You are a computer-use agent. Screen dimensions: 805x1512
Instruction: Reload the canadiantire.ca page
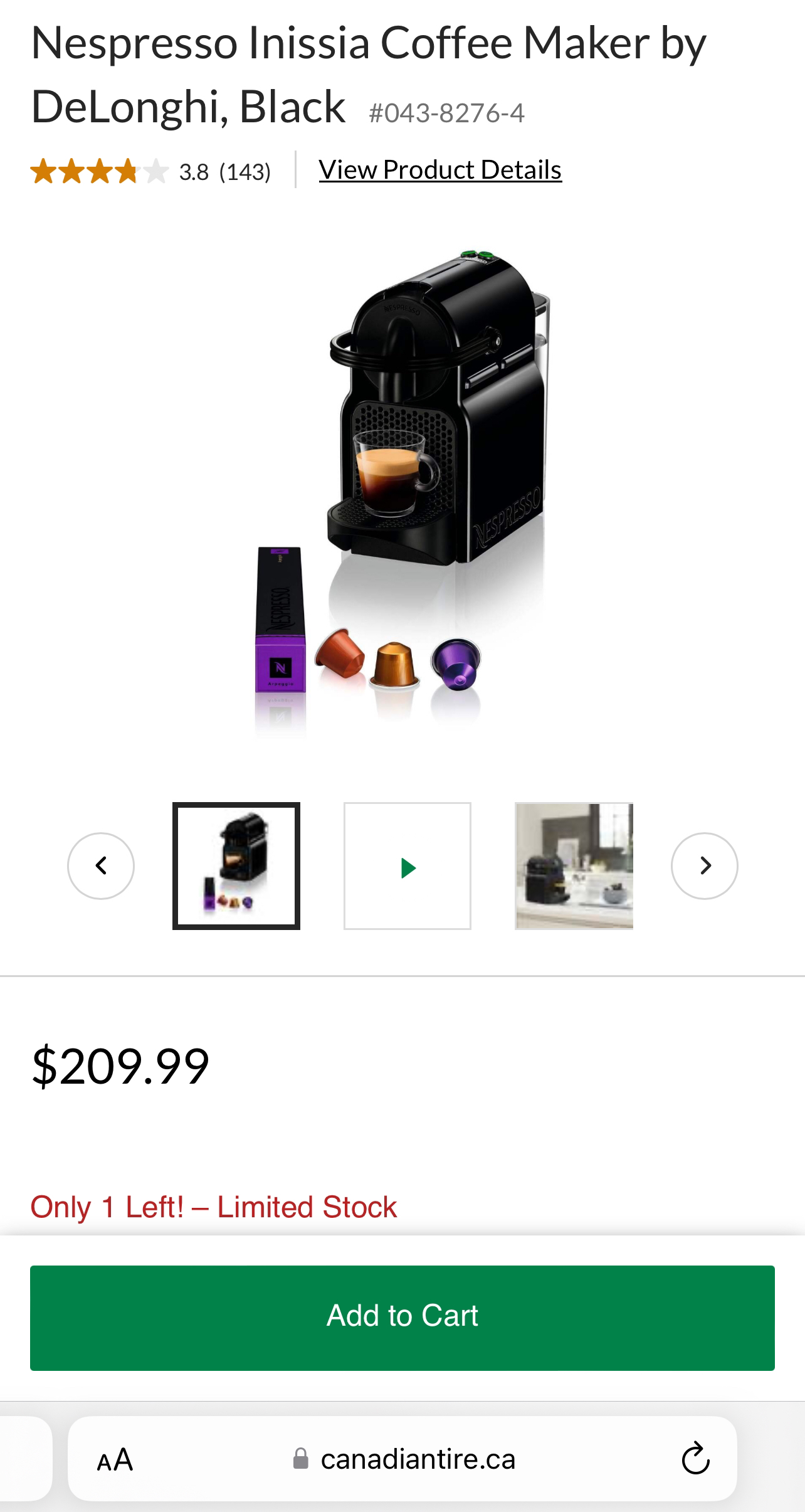(x=695, y=1459)
